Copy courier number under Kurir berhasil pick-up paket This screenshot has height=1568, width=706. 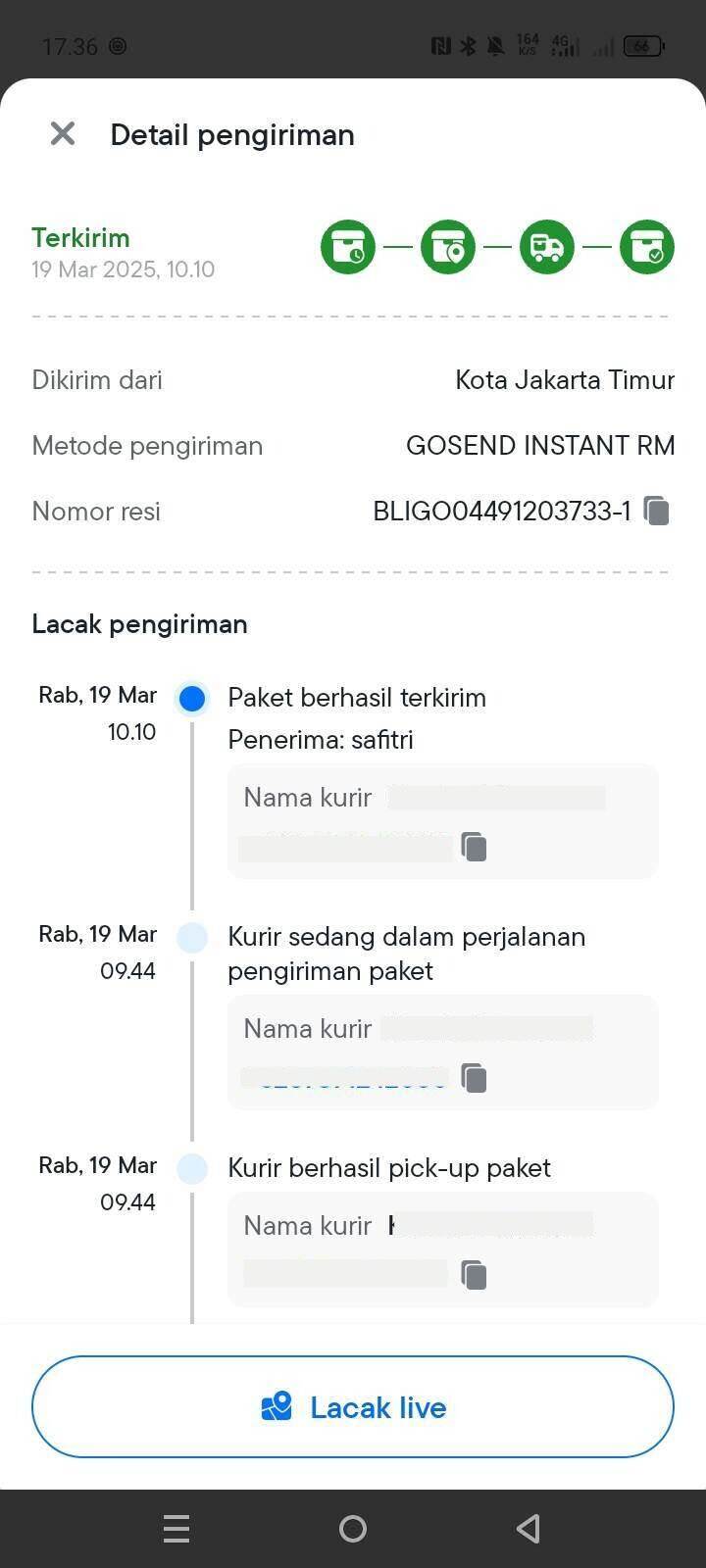[x=474, y=1275]
